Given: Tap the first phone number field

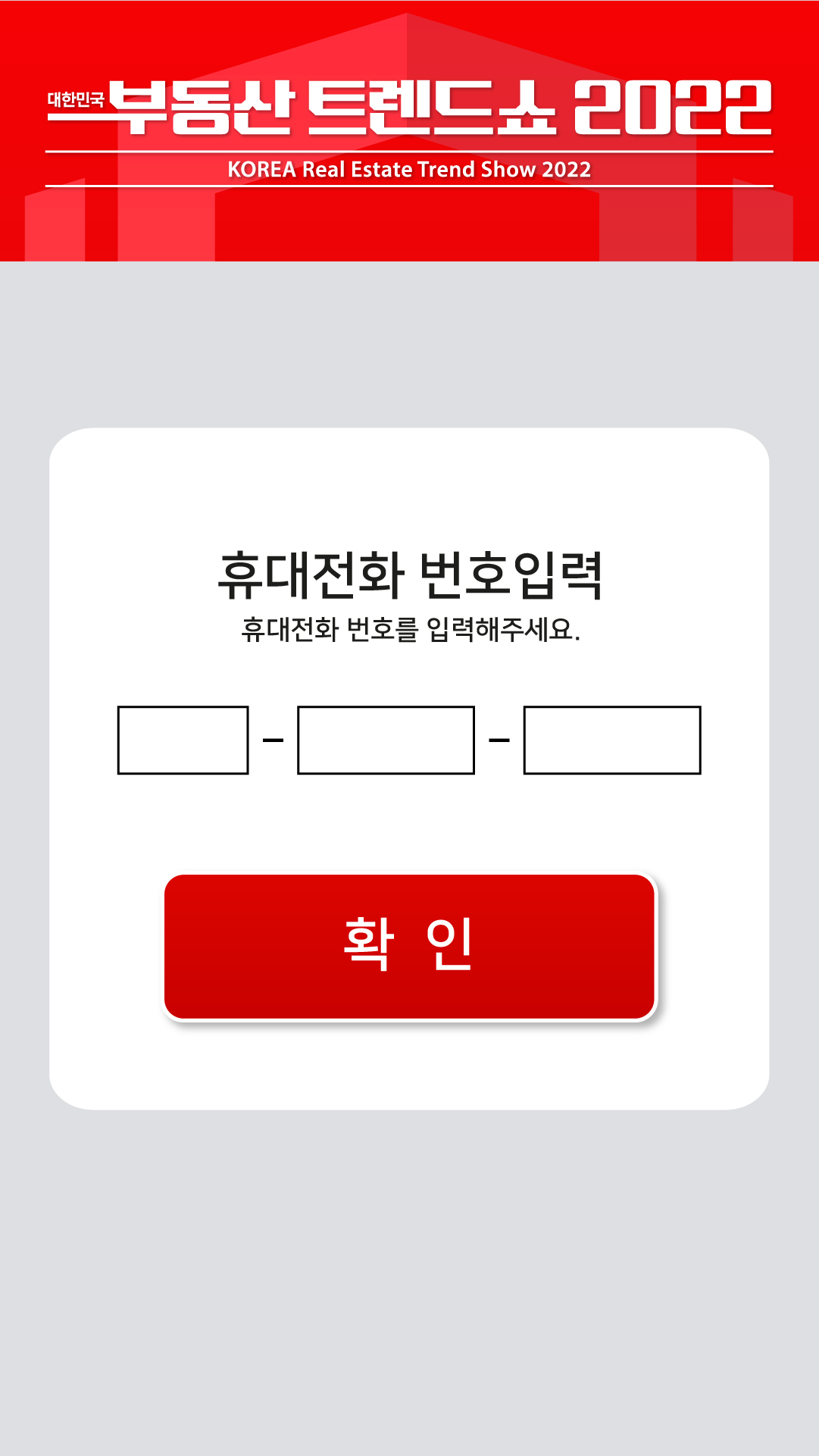Looking at the screenshot, I should [183, 740].
